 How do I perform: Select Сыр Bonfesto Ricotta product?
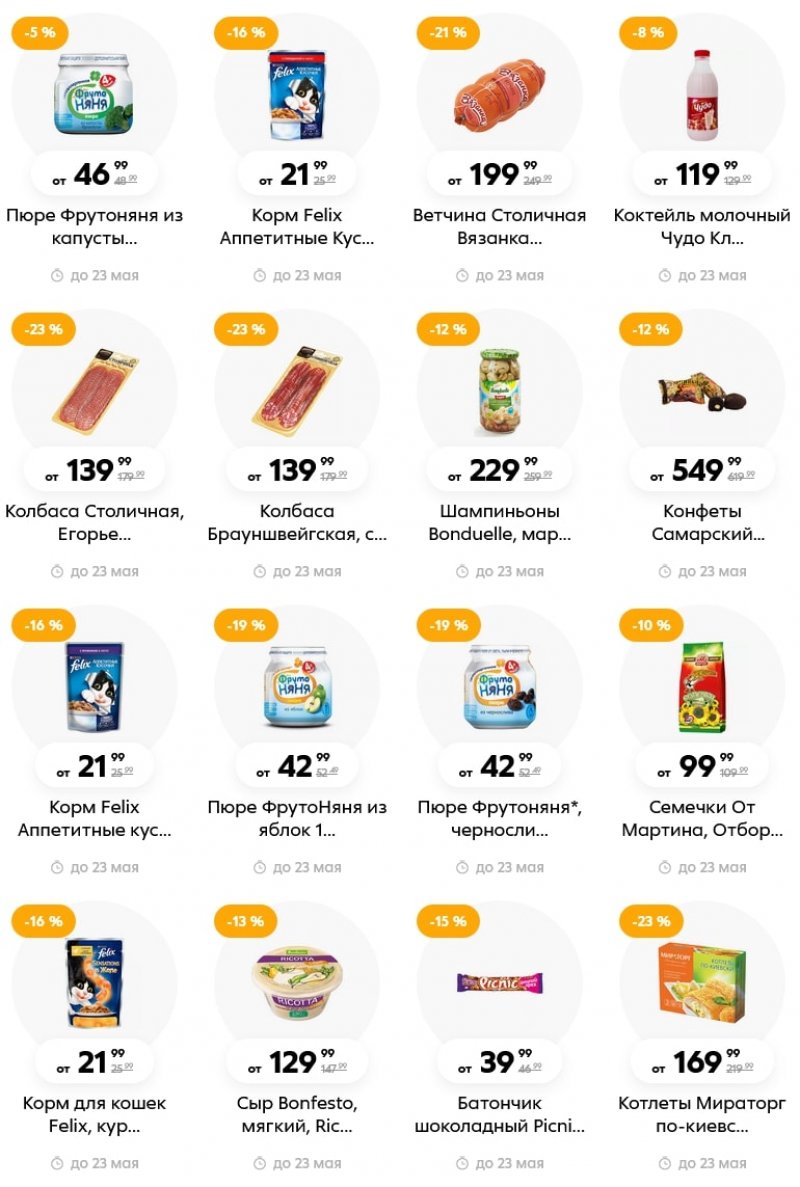[297, 1114]
